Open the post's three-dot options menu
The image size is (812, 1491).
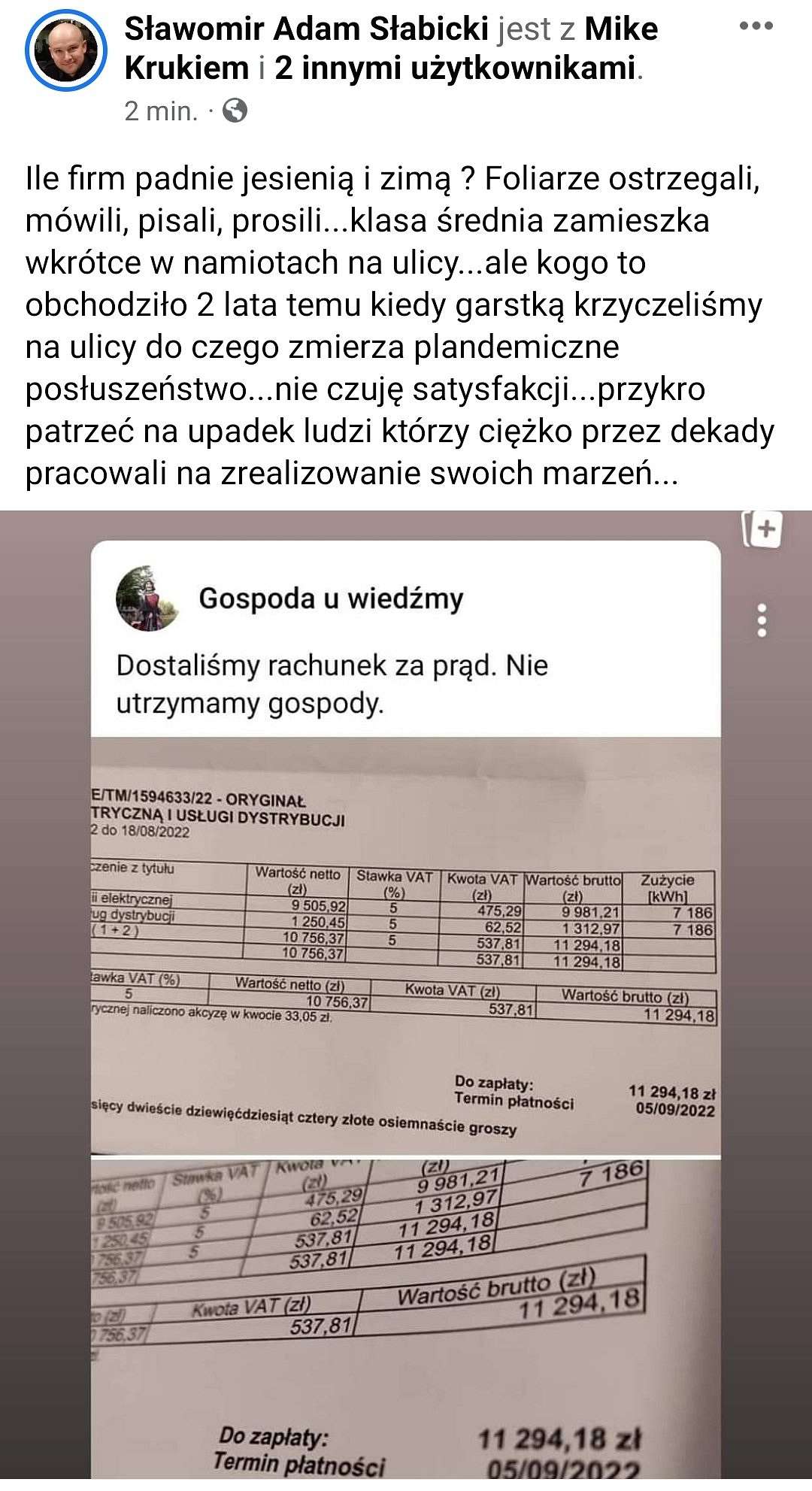tap(756, 26)
